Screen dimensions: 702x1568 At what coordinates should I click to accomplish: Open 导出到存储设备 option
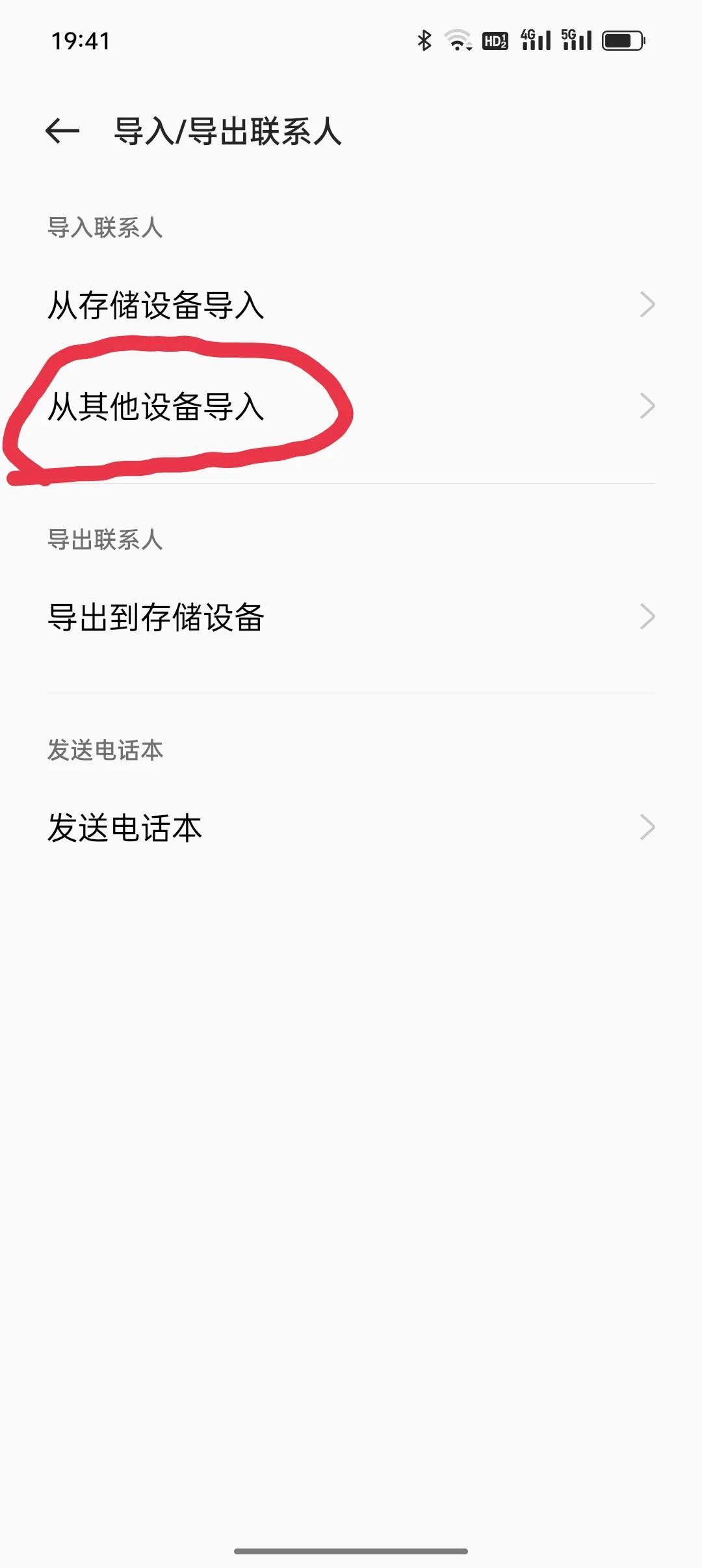351,617
